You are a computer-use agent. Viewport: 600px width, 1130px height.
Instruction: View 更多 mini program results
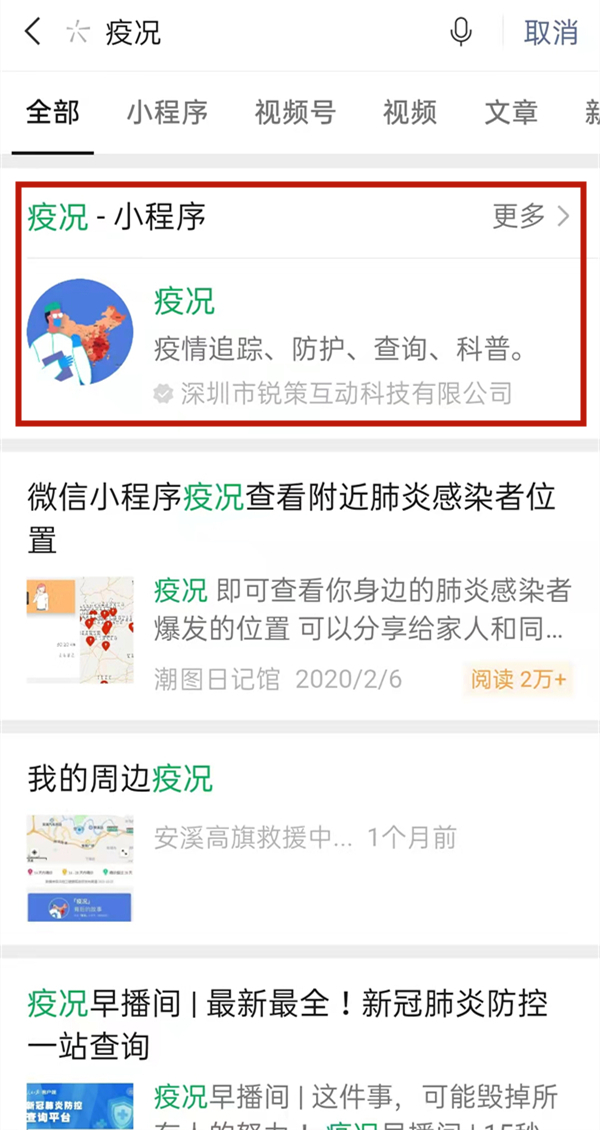coord(530,216)
